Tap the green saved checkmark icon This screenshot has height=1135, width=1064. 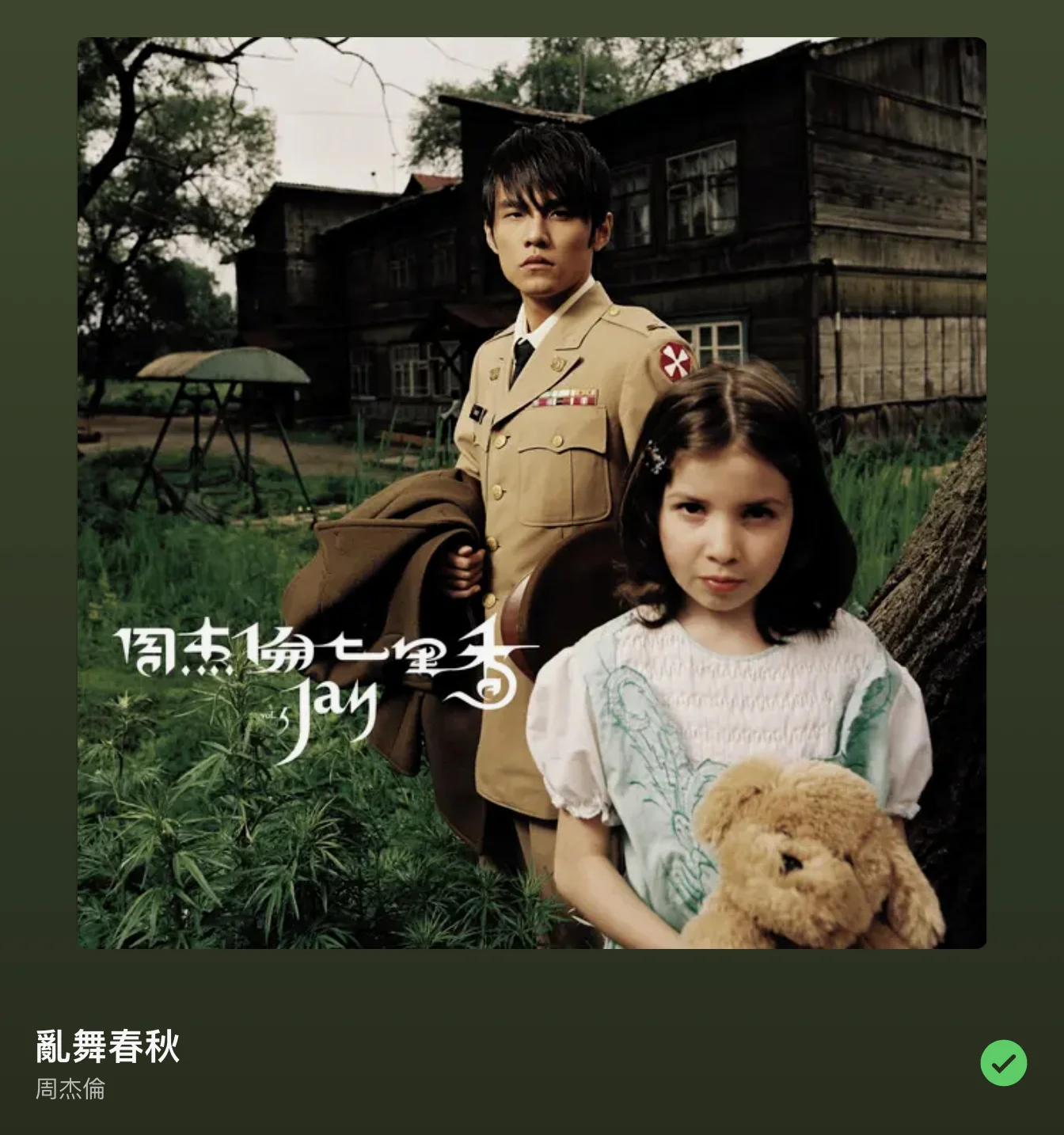pos(1003,1062)
